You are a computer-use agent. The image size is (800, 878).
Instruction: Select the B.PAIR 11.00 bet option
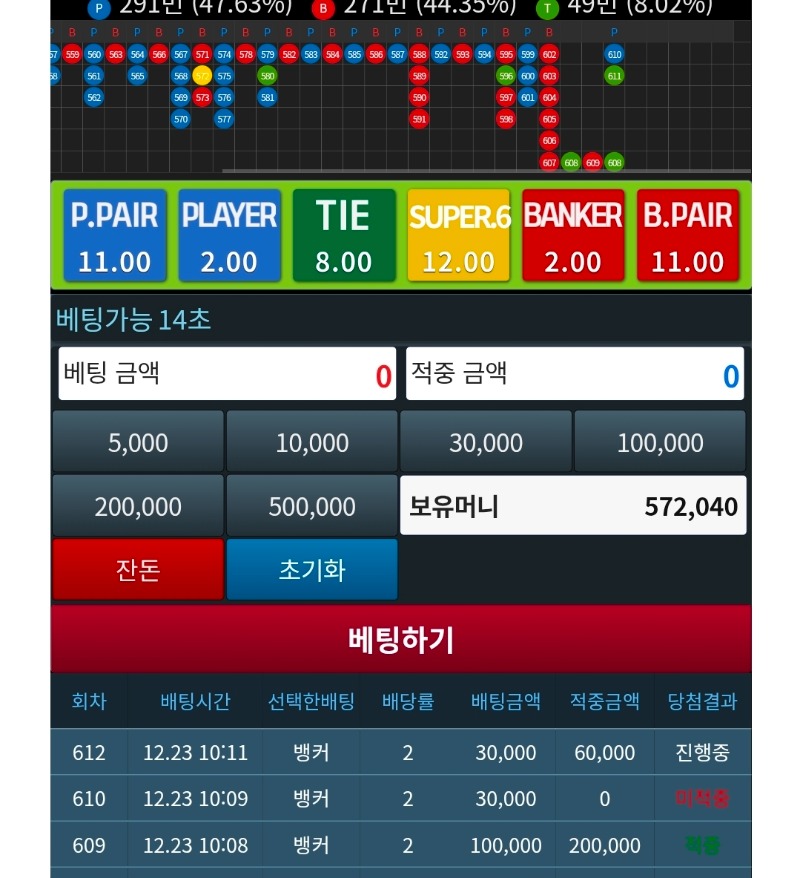pos(688,236)
